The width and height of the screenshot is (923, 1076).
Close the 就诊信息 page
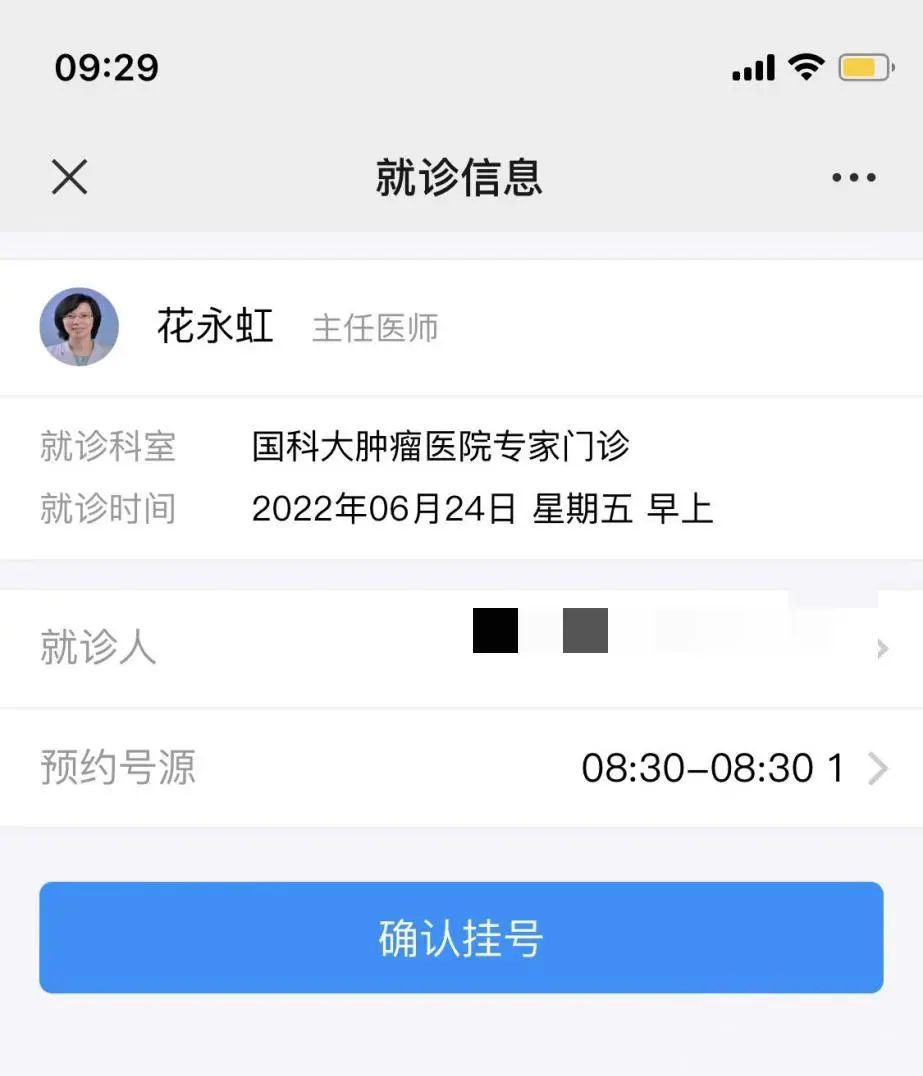[69, 177]
